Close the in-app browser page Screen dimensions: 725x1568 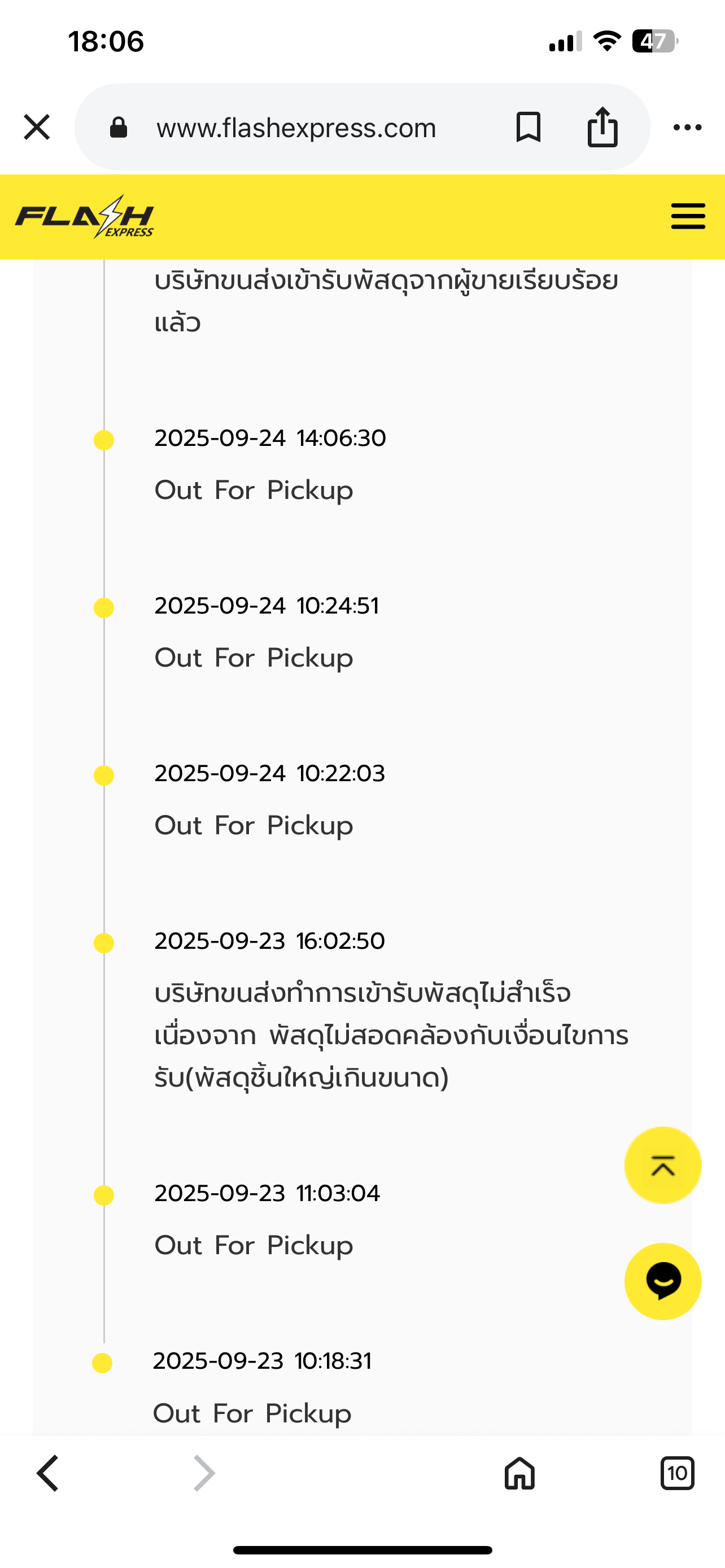(37, 128)
